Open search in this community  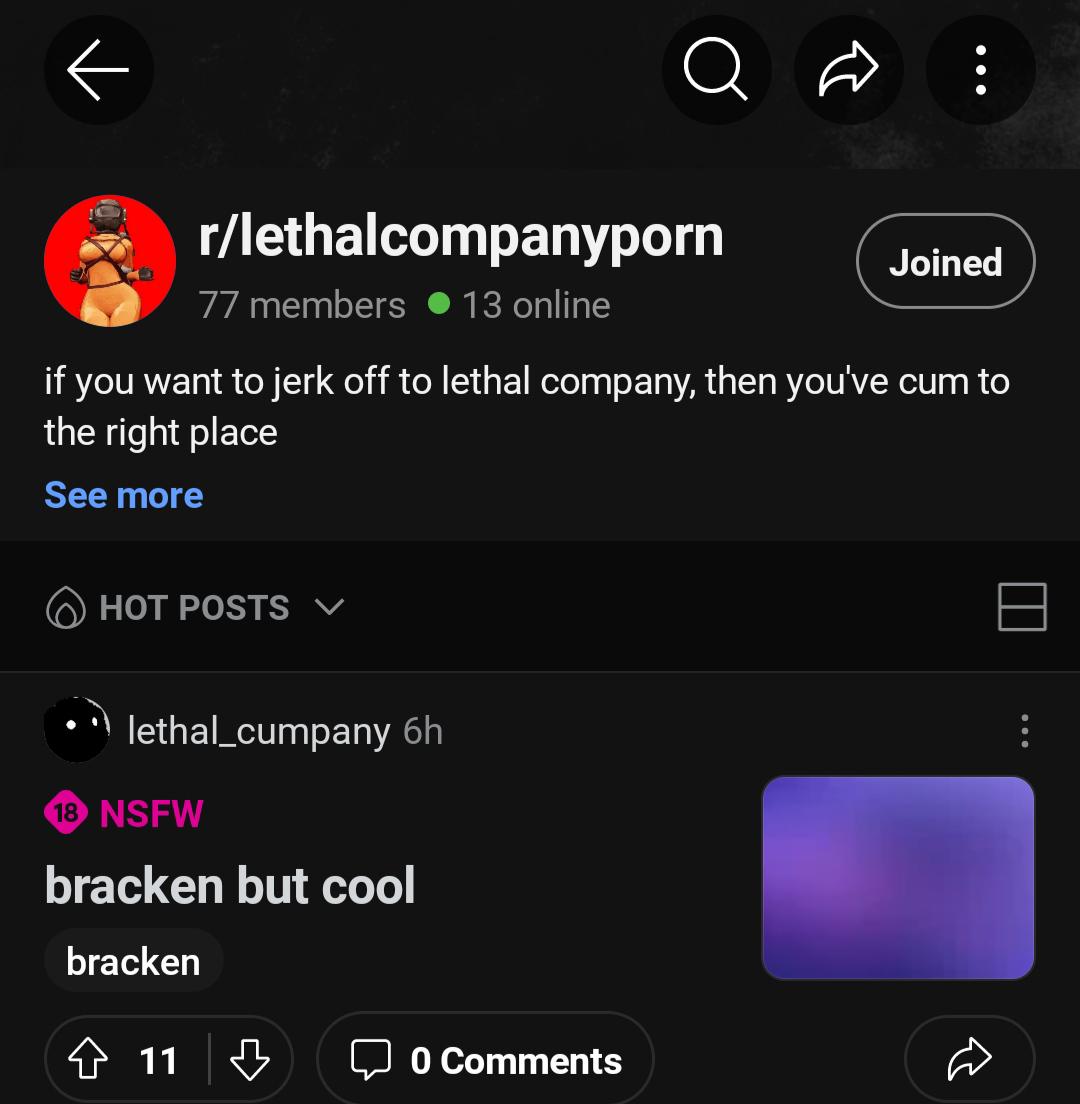pos(716,70)
